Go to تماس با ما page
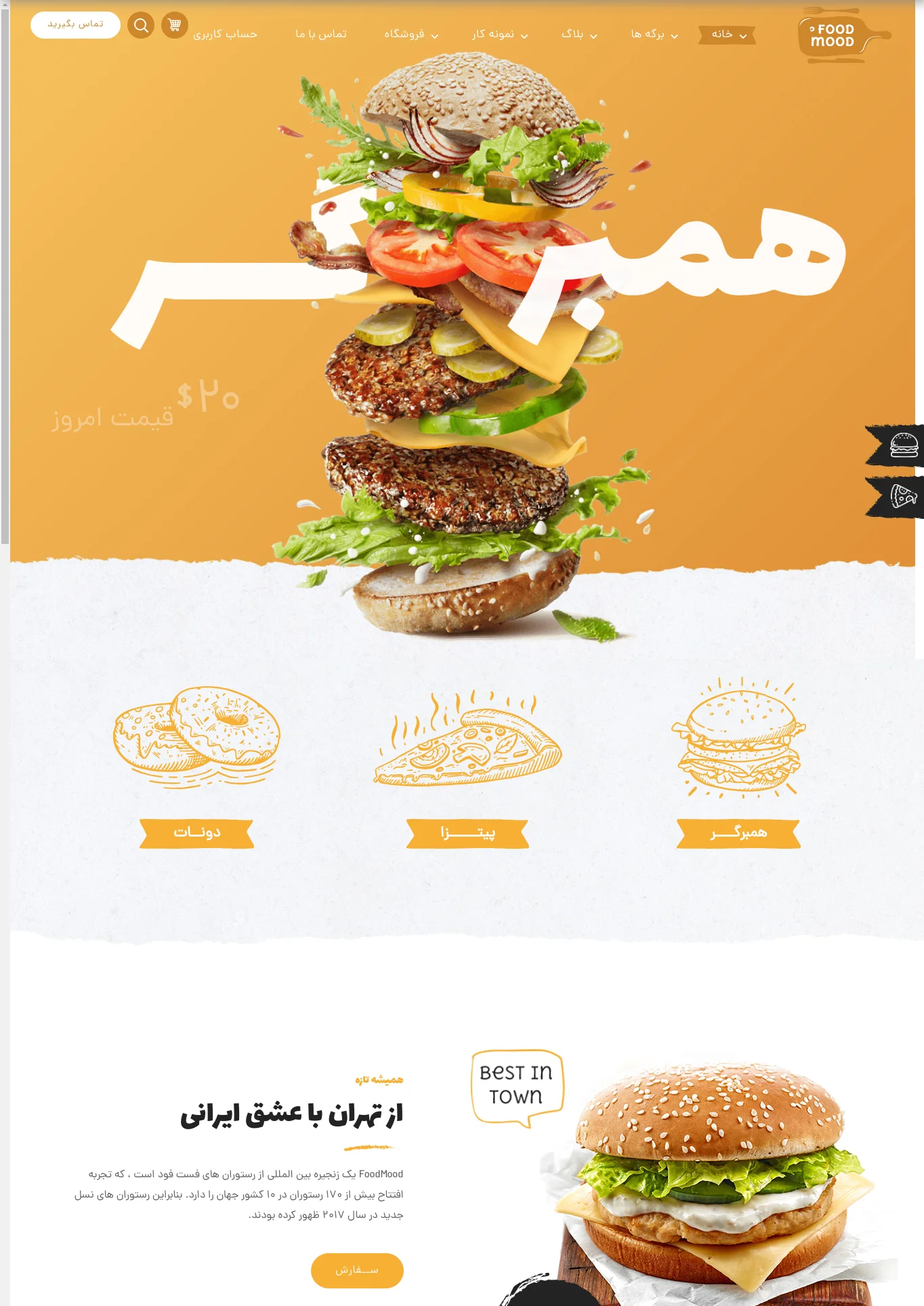 [321, 34]
